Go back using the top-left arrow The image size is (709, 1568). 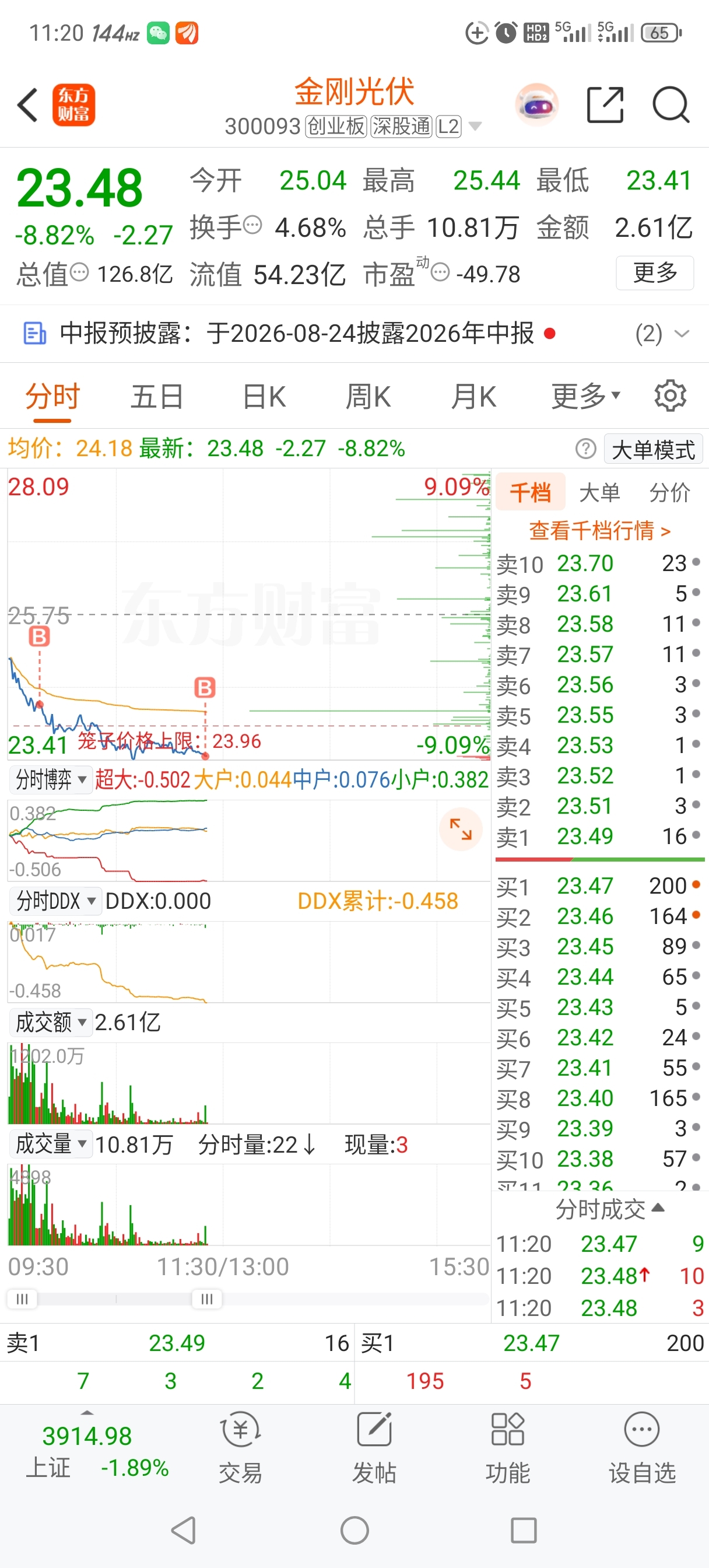(28, 104)
